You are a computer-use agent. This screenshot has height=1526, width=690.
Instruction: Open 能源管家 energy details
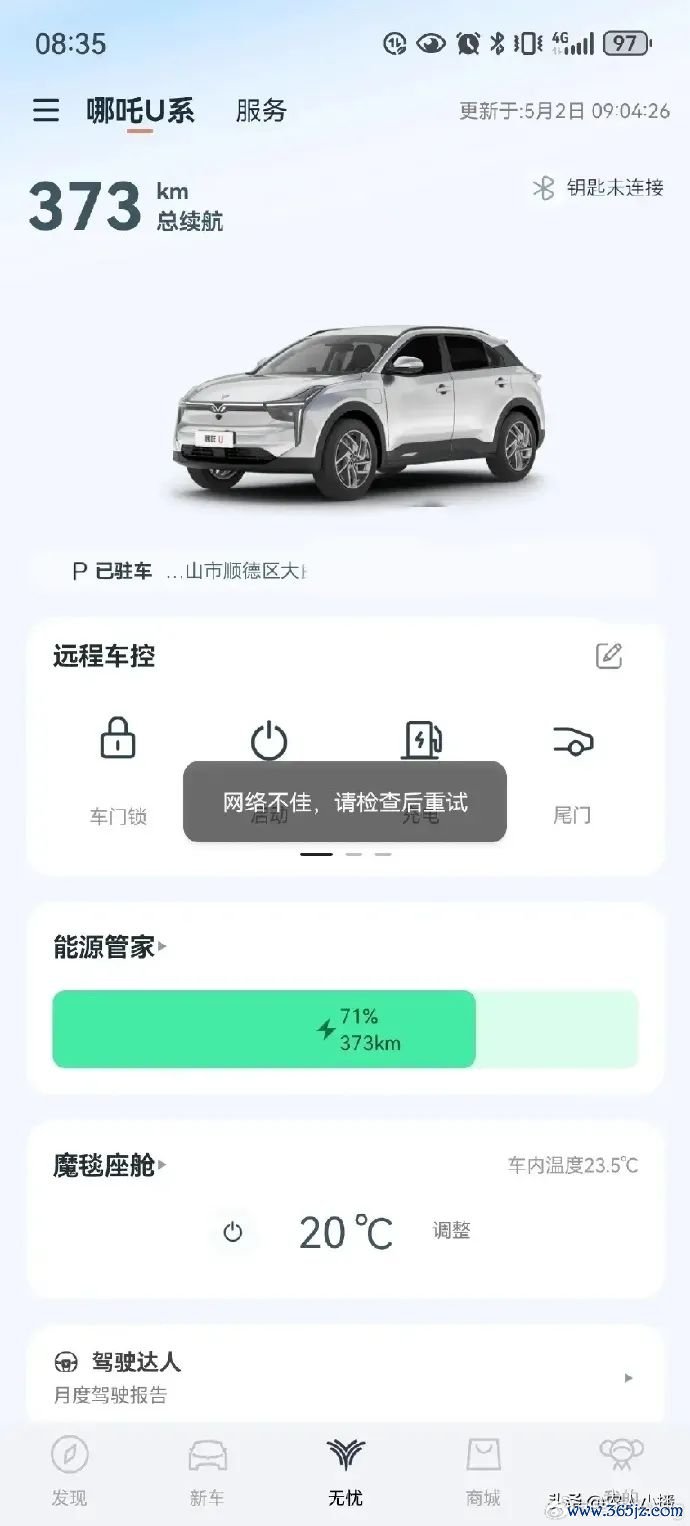[108, 947]
